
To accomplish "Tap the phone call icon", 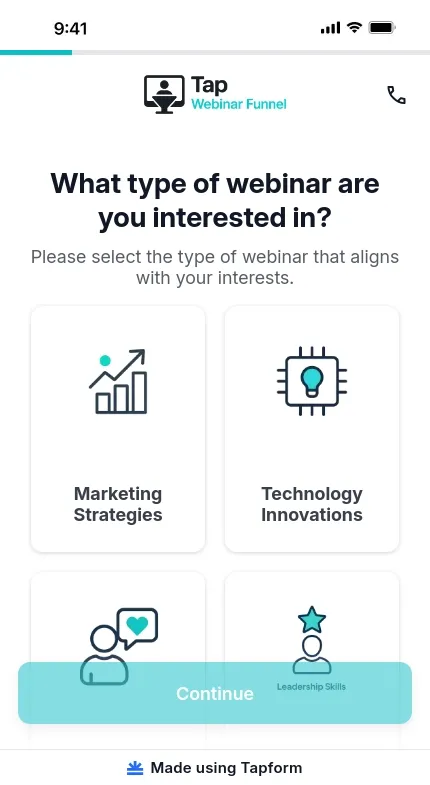I will [396, 95].
